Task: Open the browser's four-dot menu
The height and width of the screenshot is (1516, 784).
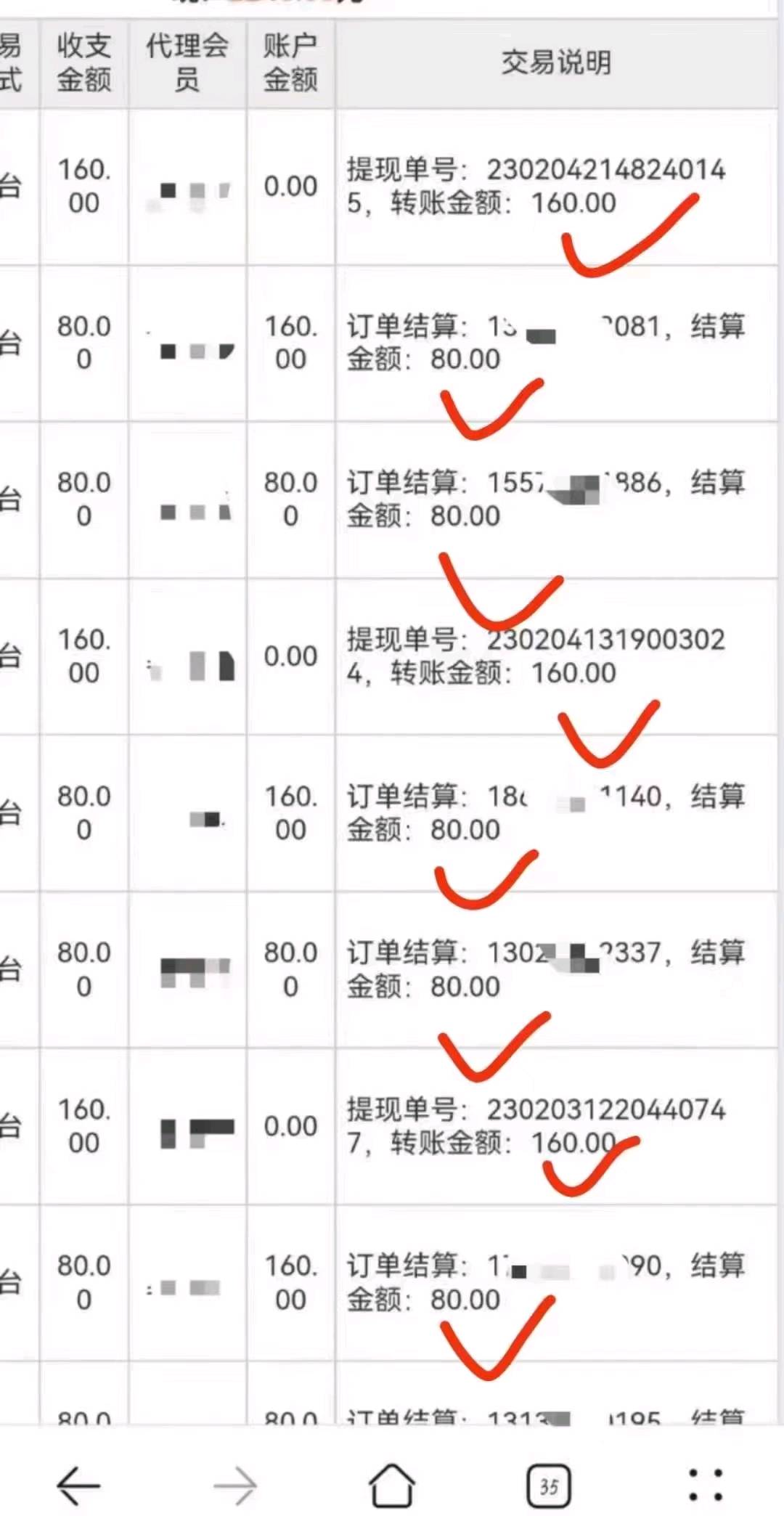Action: click(x=705, y=1486)
